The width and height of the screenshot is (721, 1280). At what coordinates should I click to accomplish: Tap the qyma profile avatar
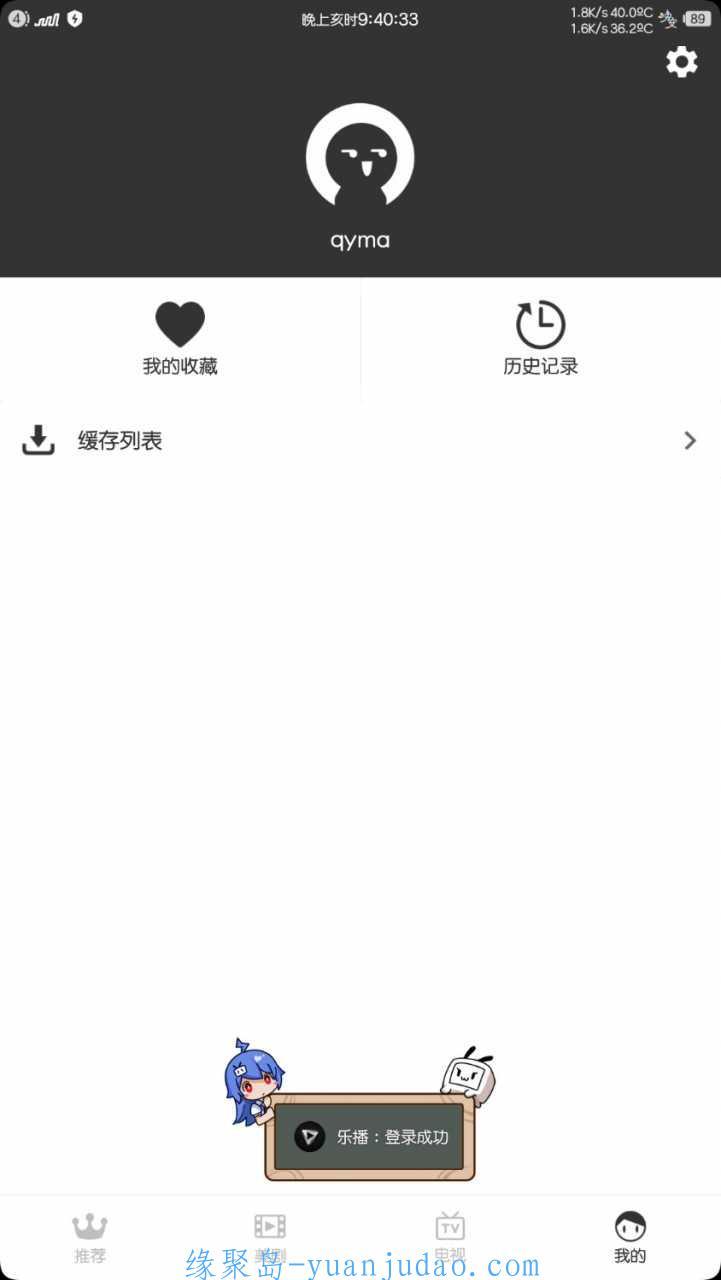pos(360,157)
